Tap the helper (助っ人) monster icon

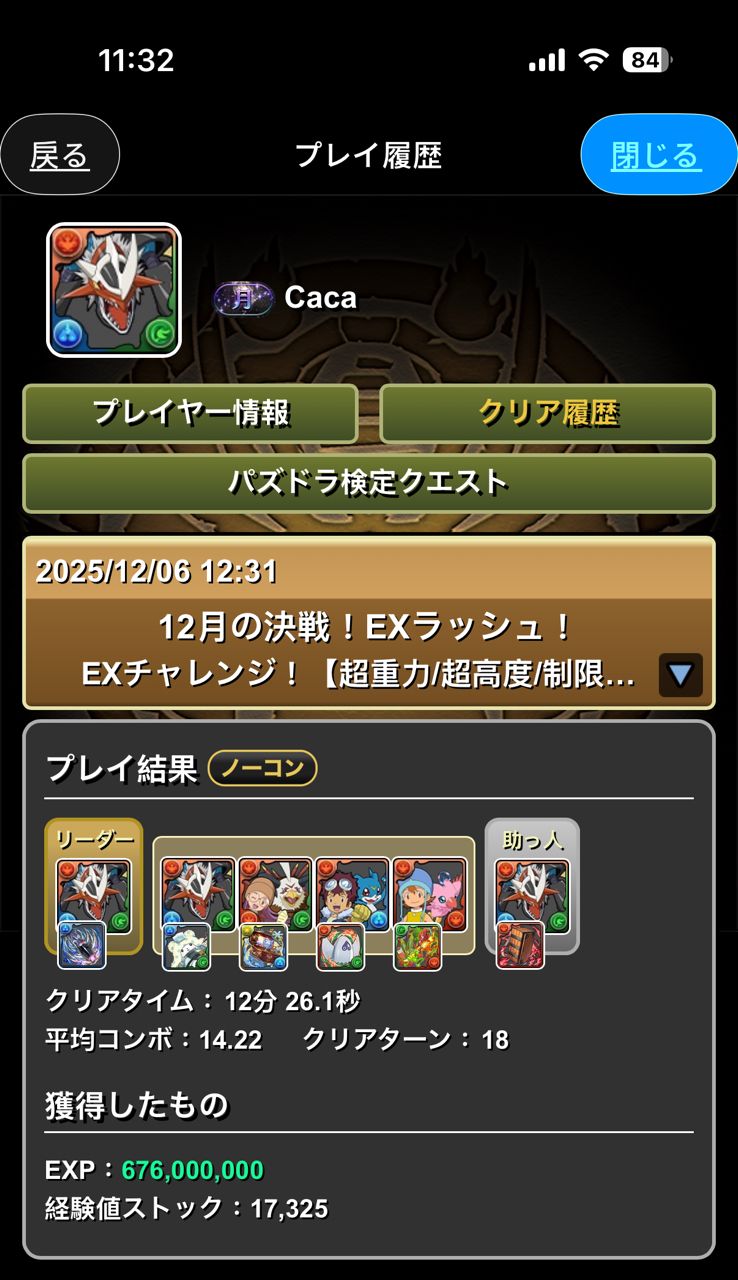tap(533, 897)
